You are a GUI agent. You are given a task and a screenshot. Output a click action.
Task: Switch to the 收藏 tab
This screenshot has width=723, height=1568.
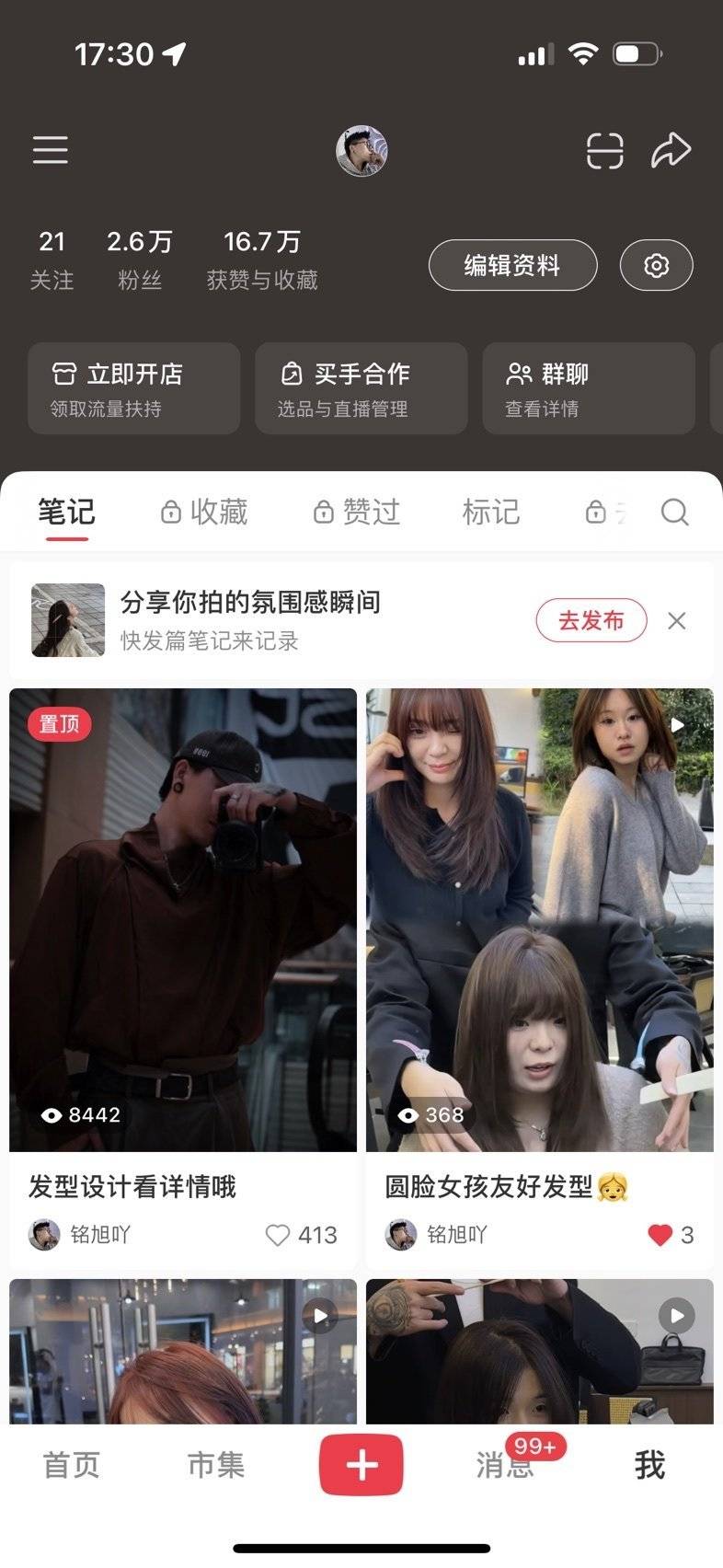(206, 513)
